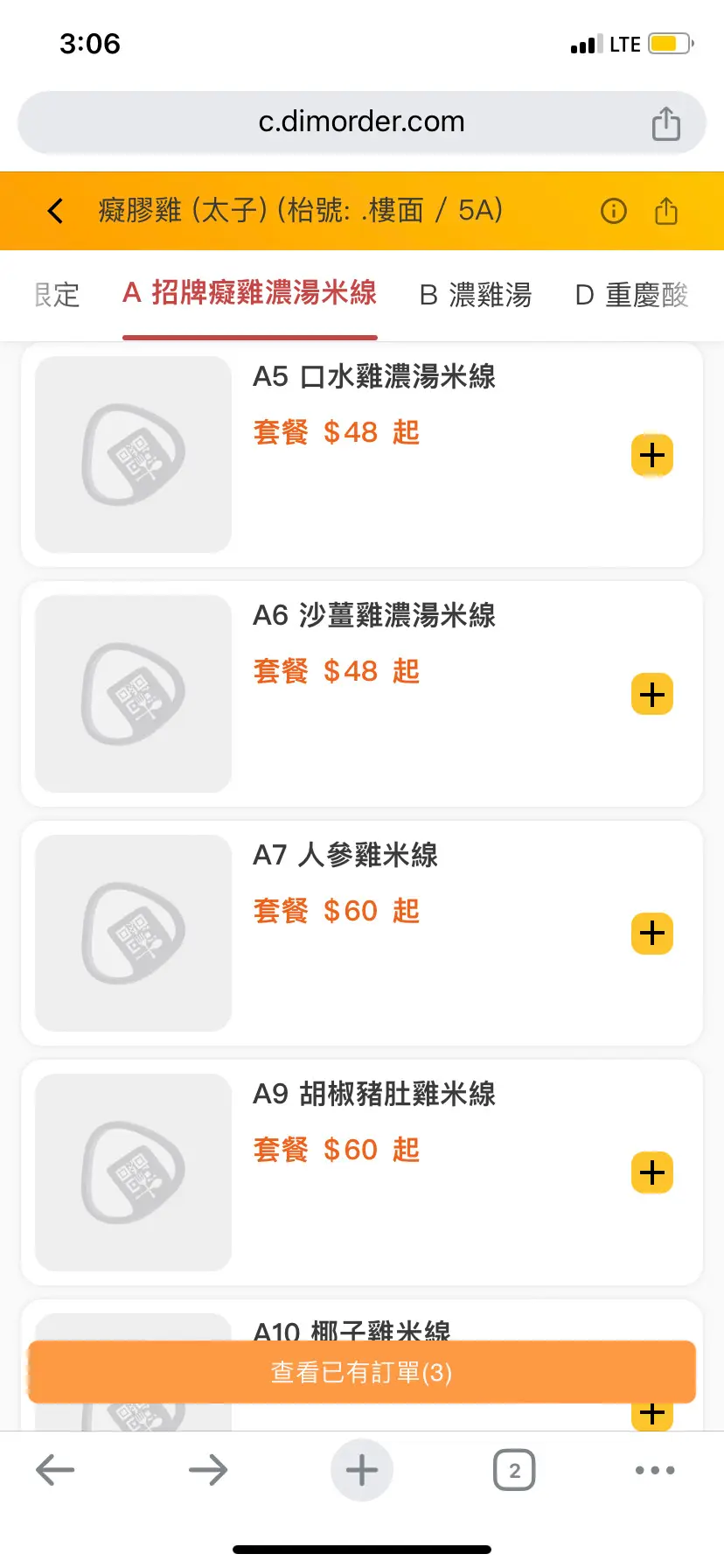Add A7 人參雞米線 with its plus button
Image resolution: width=724 pixels, height=1568 pixels.
click(652, 934)
